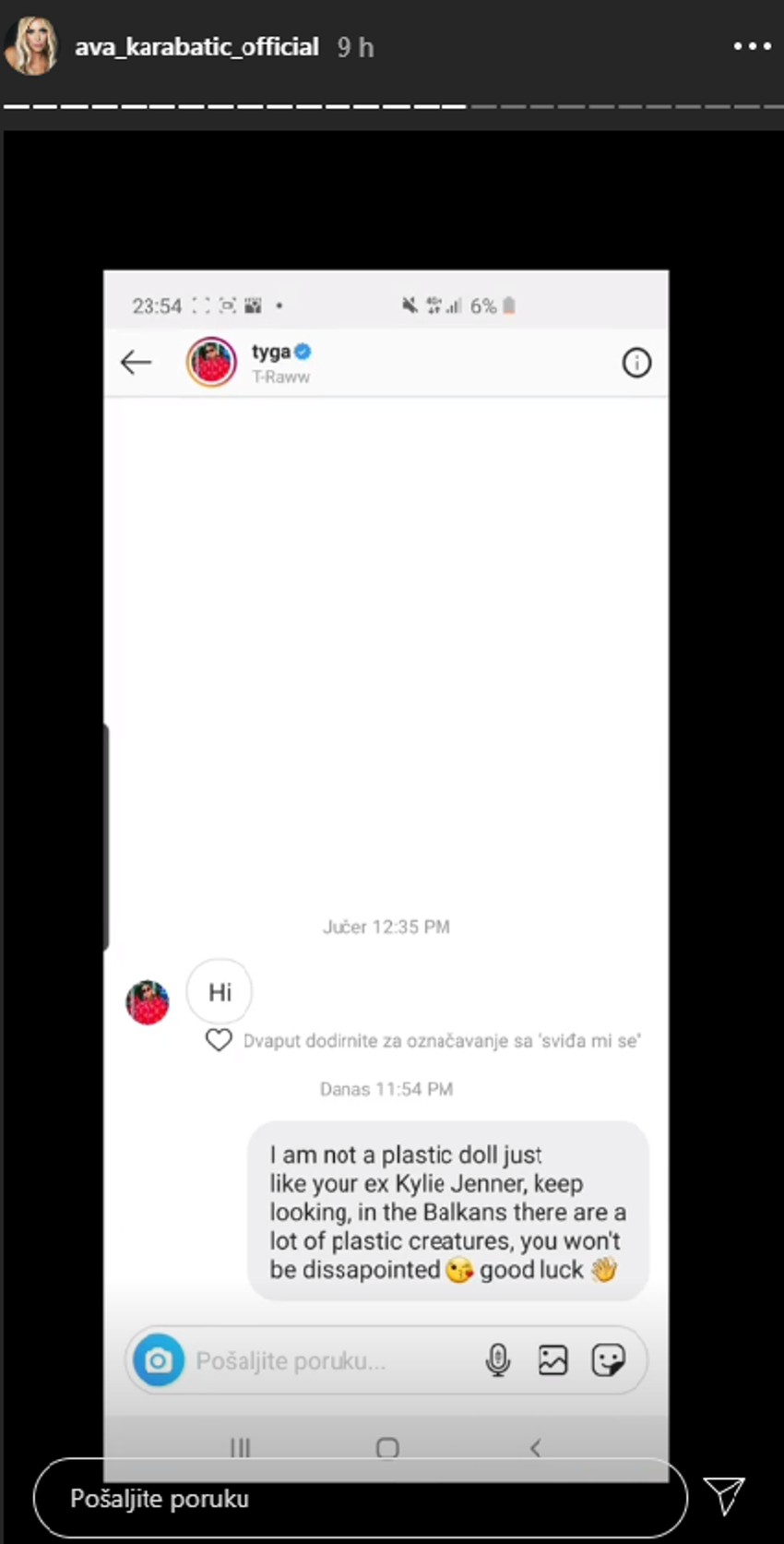Viewport: 784px width, 1544px height.
Task: Open ava_karabatic_official username link
Action: (196, 47)
